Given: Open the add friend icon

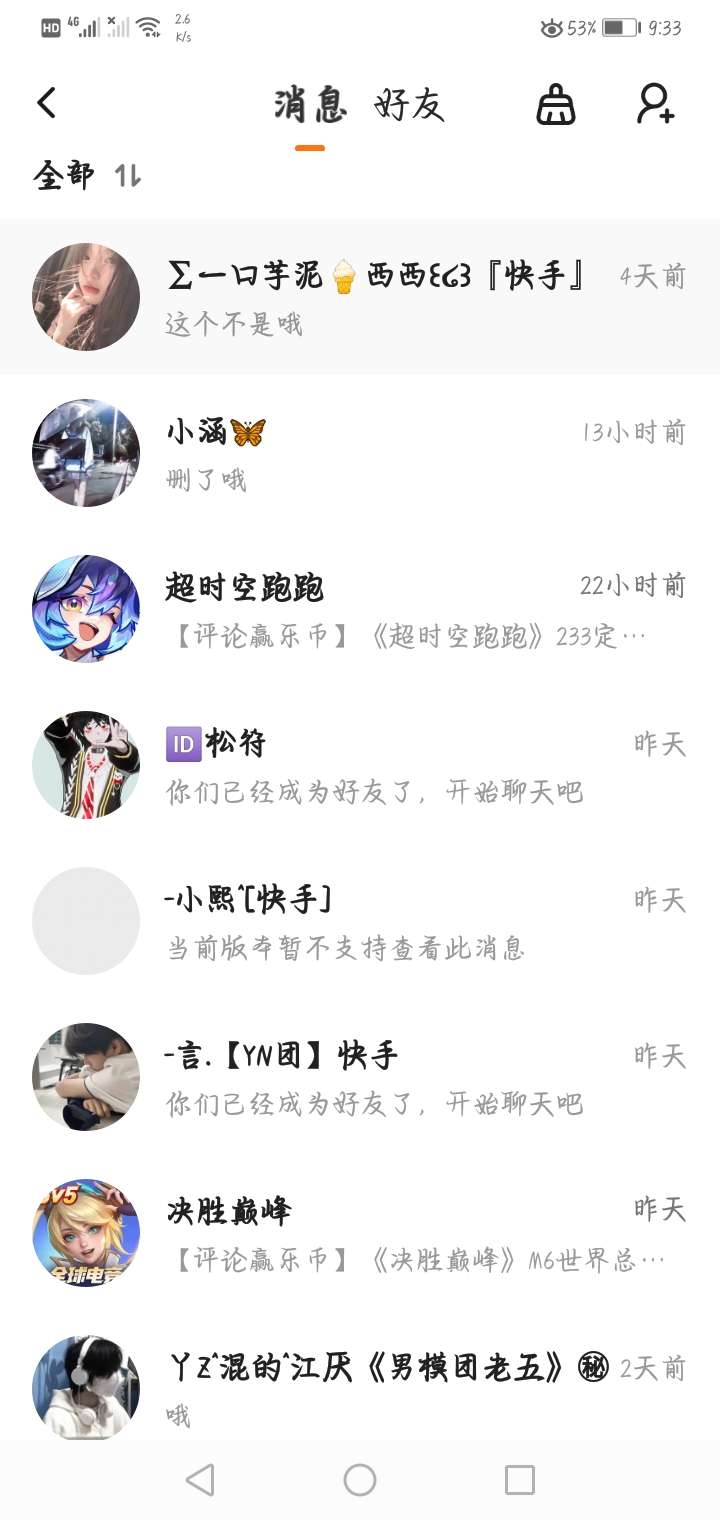Looking at the screenshot, I should (x=656, y=103).
